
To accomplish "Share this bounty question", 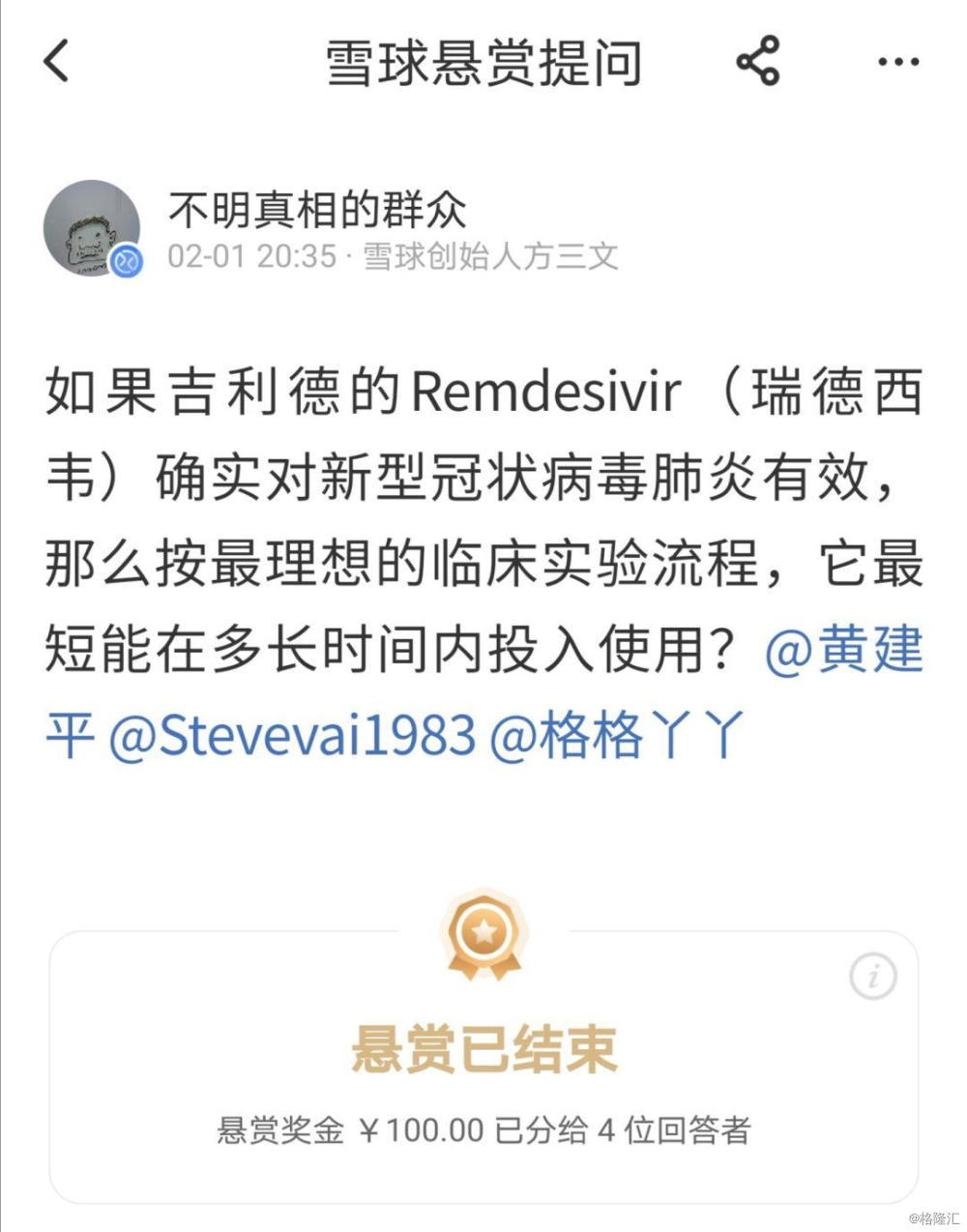I will pos(757,62).
